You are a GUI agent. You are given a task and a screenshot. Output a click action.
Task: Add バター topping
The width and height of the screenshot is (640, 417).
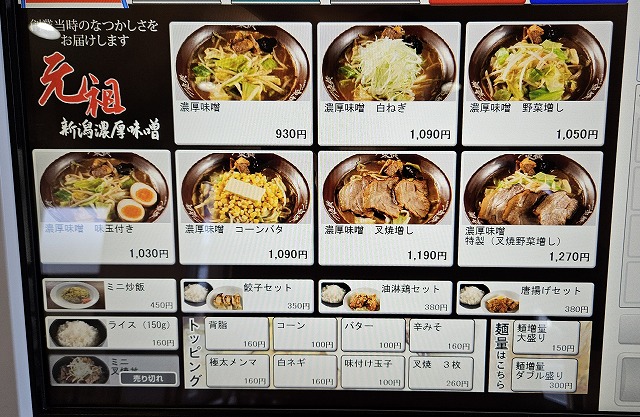coord(372,335)
